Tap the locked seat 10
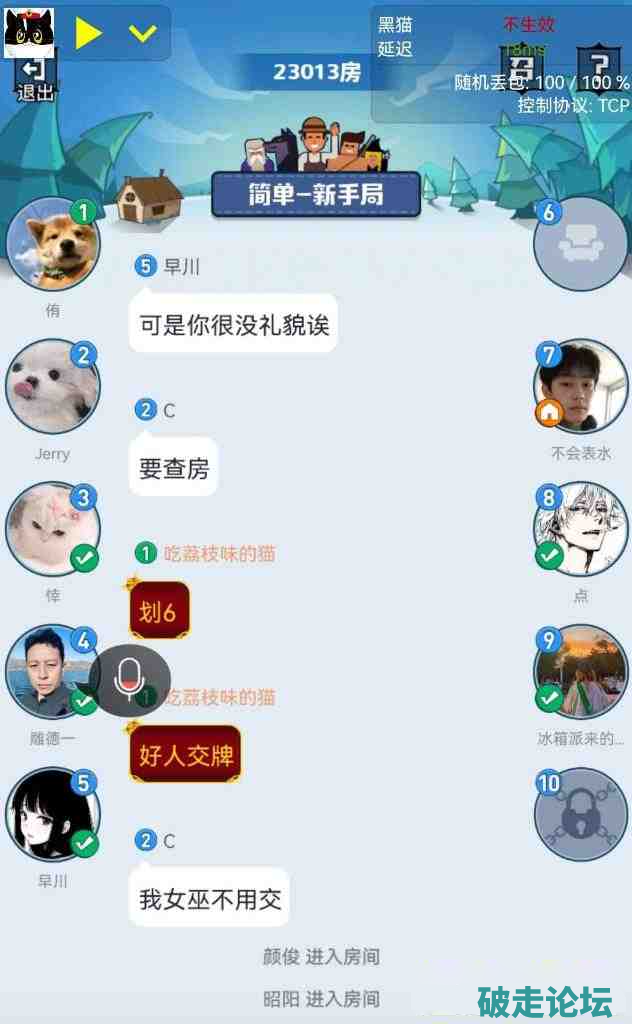 pyautogui.click(x=580, y=815)
